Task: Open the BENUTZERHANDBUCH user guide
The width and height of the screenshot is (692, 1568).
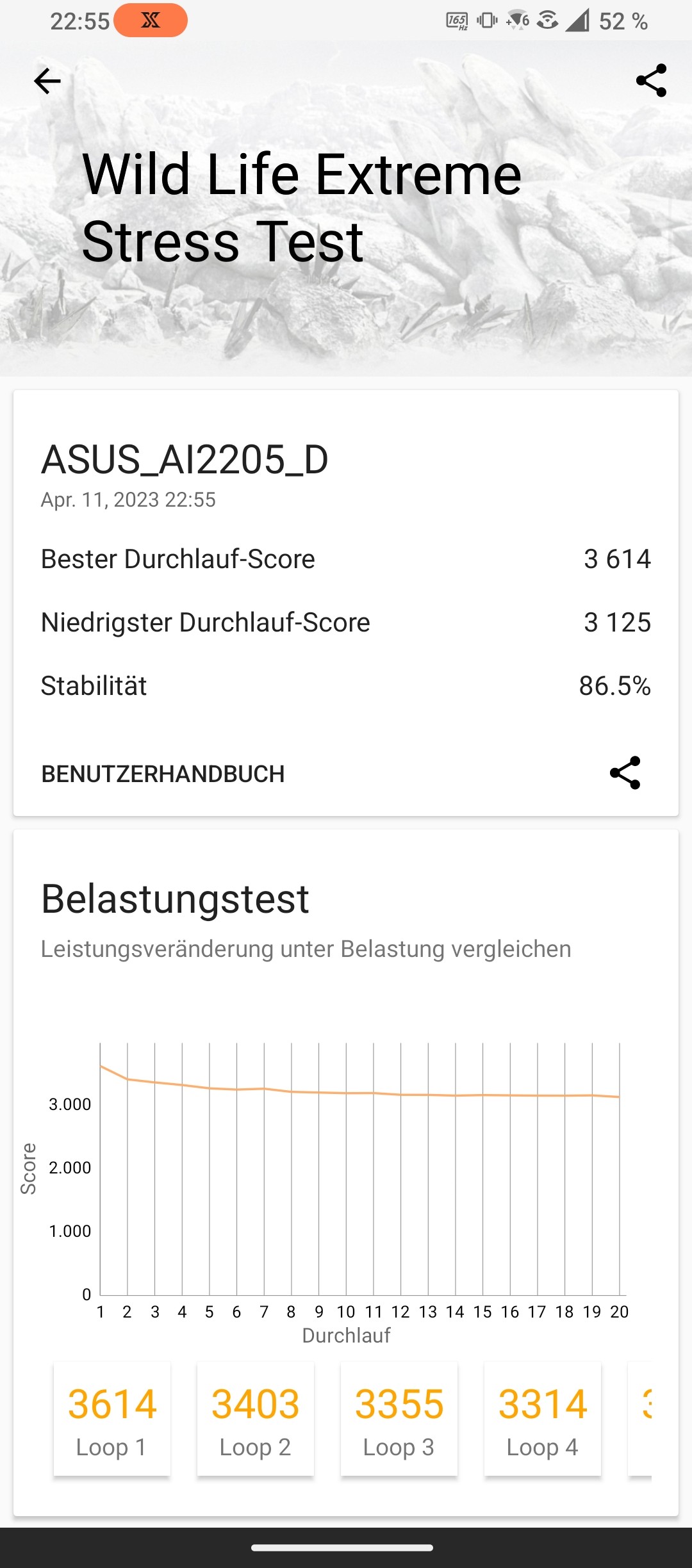Action: (x=163, y=774)
